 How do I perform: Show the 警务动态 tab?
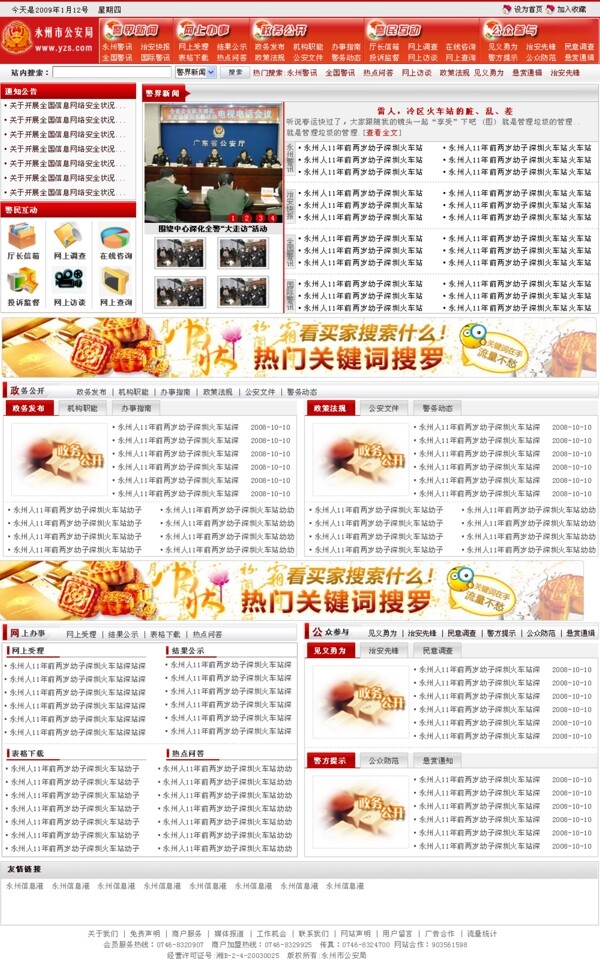(x=438, y=408)
